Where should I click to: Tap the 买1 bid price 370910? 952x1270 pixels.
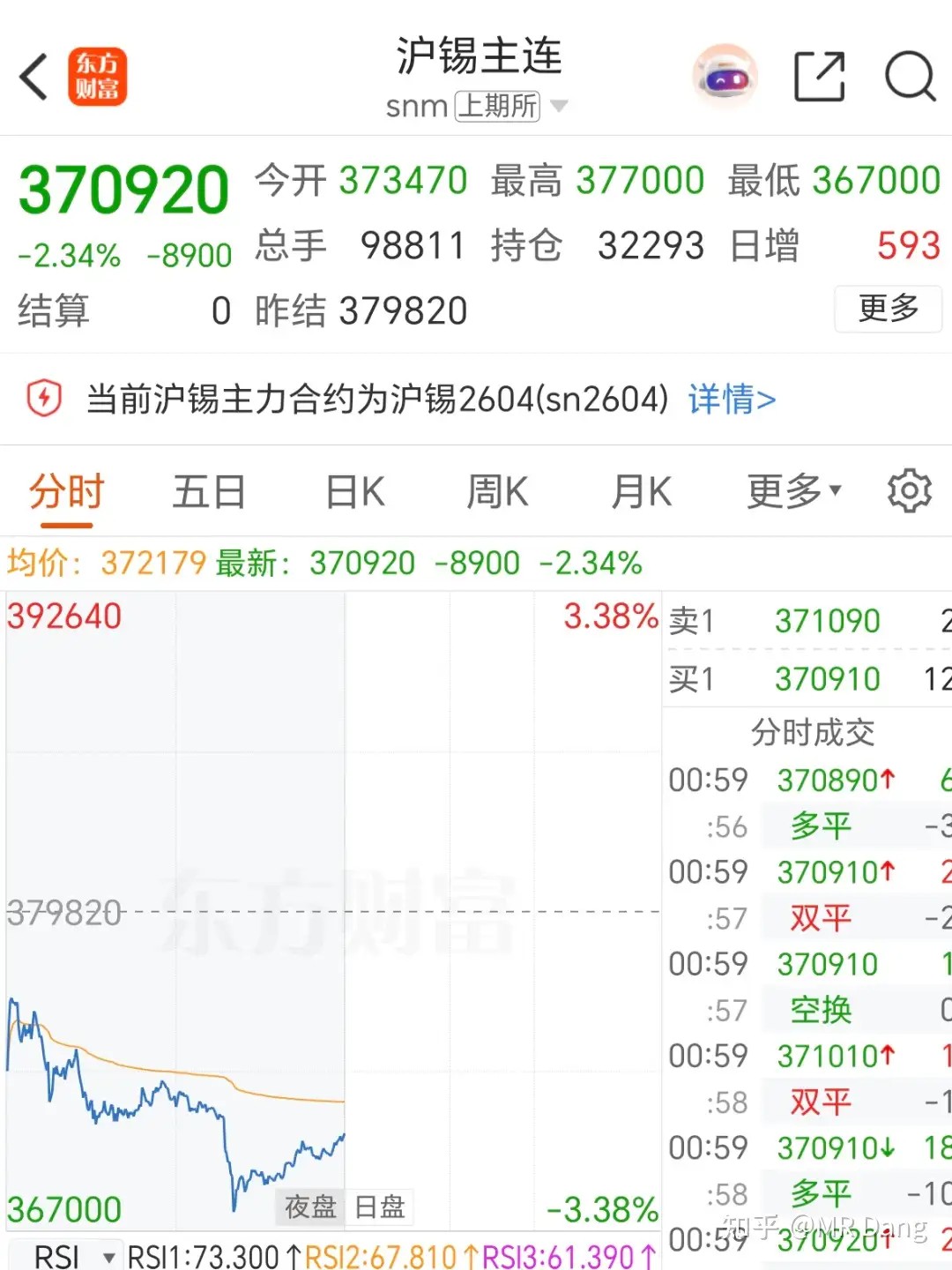(x=828, y=679)
